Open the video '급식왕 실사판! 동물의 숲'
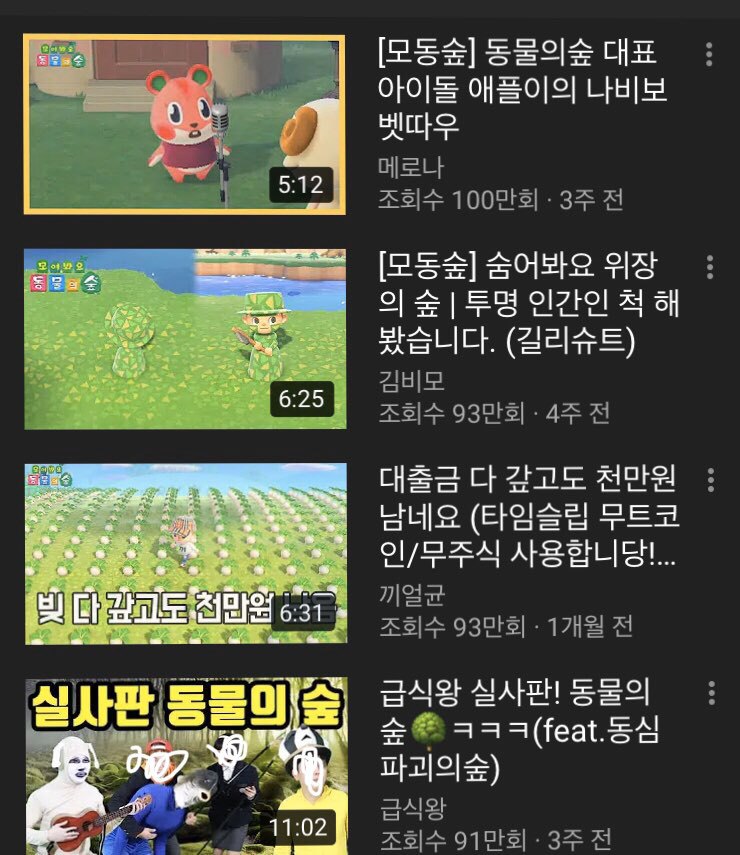This screenshot has width=740, height=855. [x=185, y=766]
